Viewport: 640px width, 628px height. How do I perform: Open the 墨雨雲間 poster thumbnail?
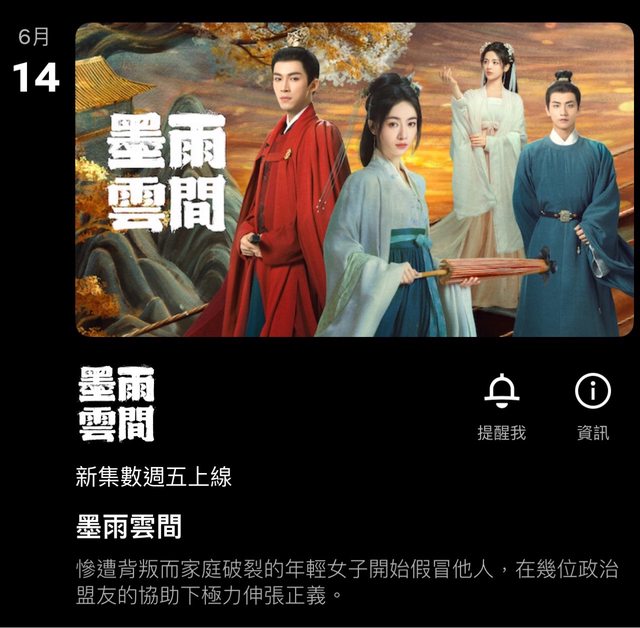pyautogui.click(x=353, y=180)
